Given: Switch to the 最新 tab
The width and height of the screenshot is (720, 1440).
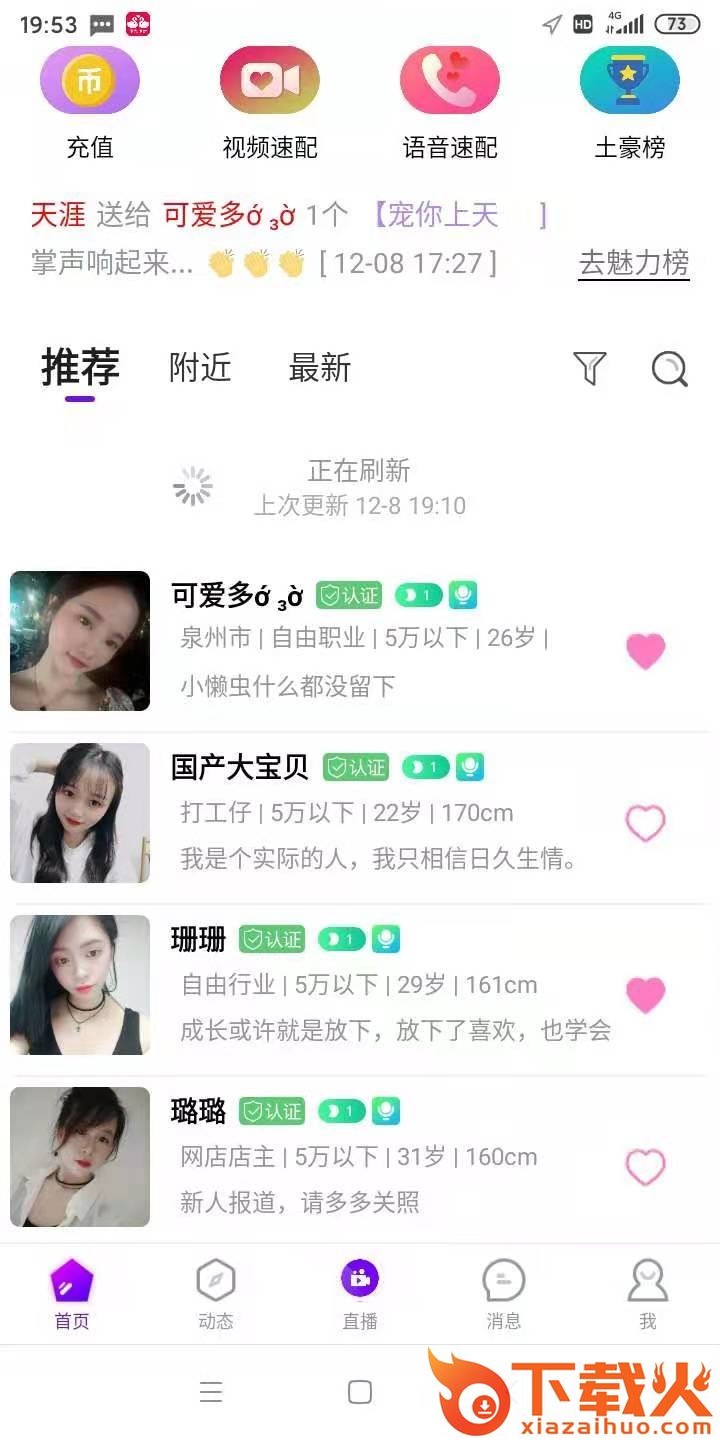Looking at the screenshot, I should (319, 369).
